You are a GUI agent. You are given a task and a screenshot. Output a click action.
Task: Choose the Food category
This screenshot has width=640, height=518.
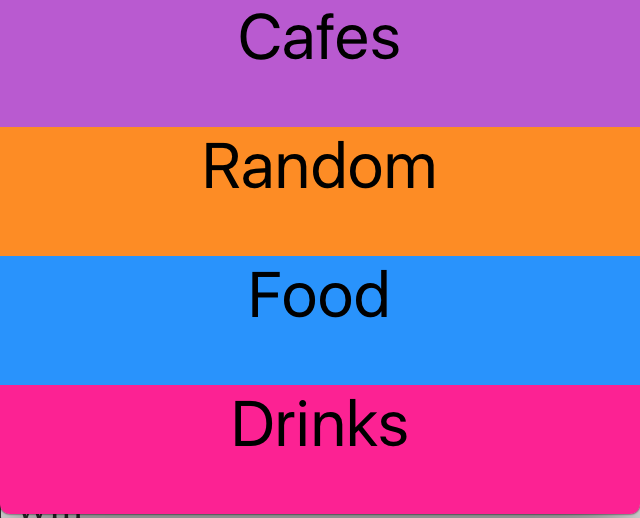click(320, 319)
